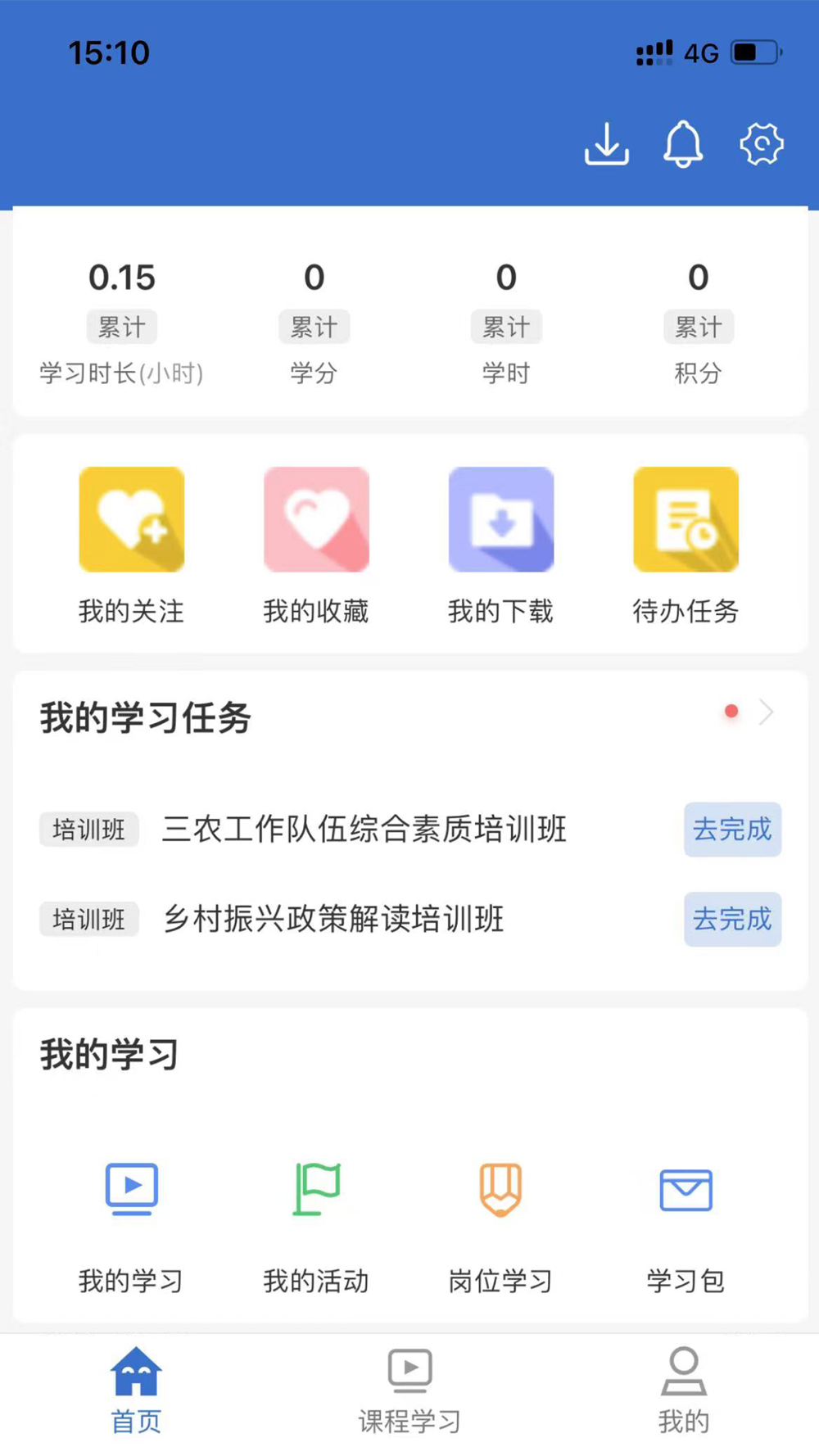
Task: Open 我的下载
Action: click(501, 545)
